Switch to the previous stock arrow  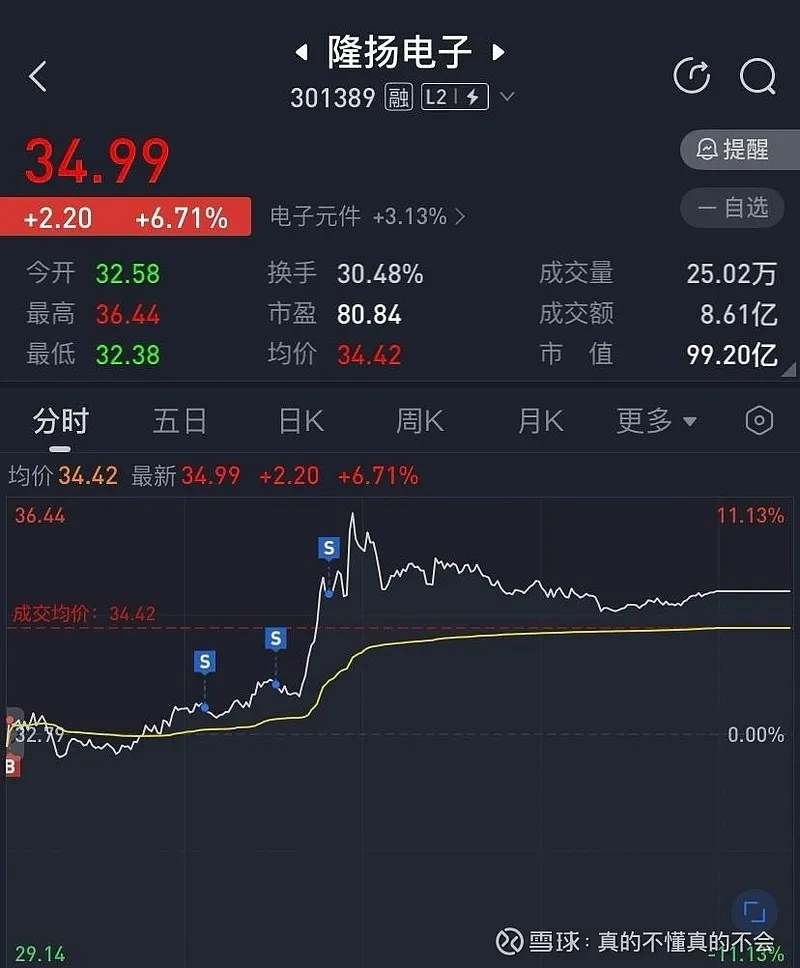tap(299, 52)
